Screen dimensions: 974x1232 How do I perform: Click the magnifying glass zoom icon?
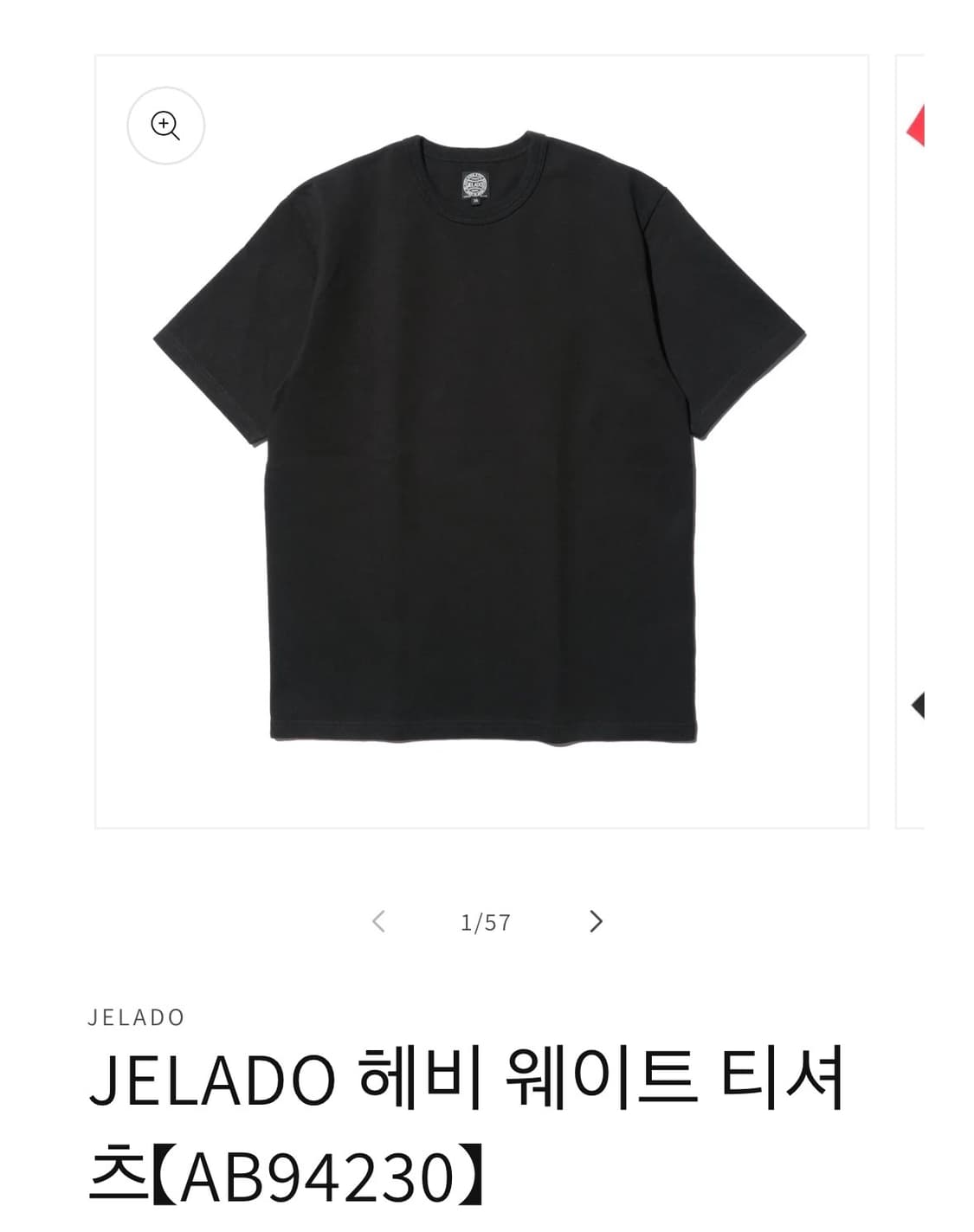pos(165,126)
